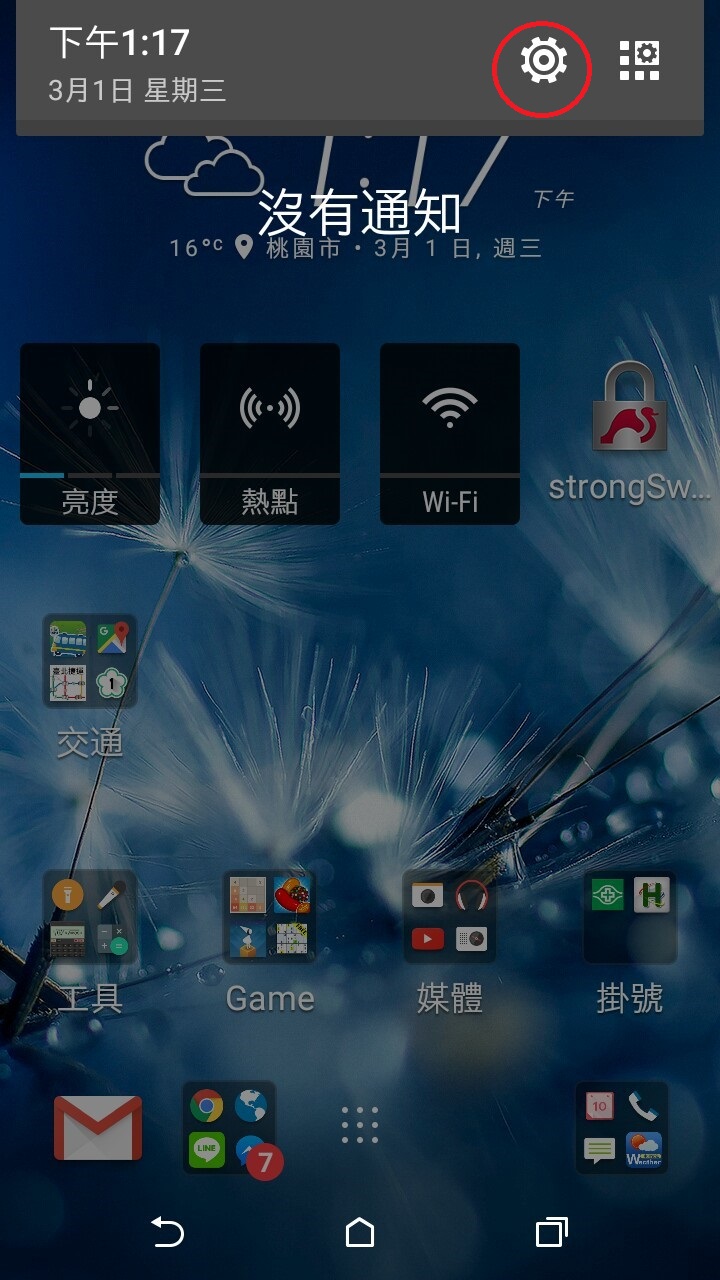Toggle the 熱點 hotspot widget
Viewport: 720px width, 1280px height.
(x=270, y=433)
